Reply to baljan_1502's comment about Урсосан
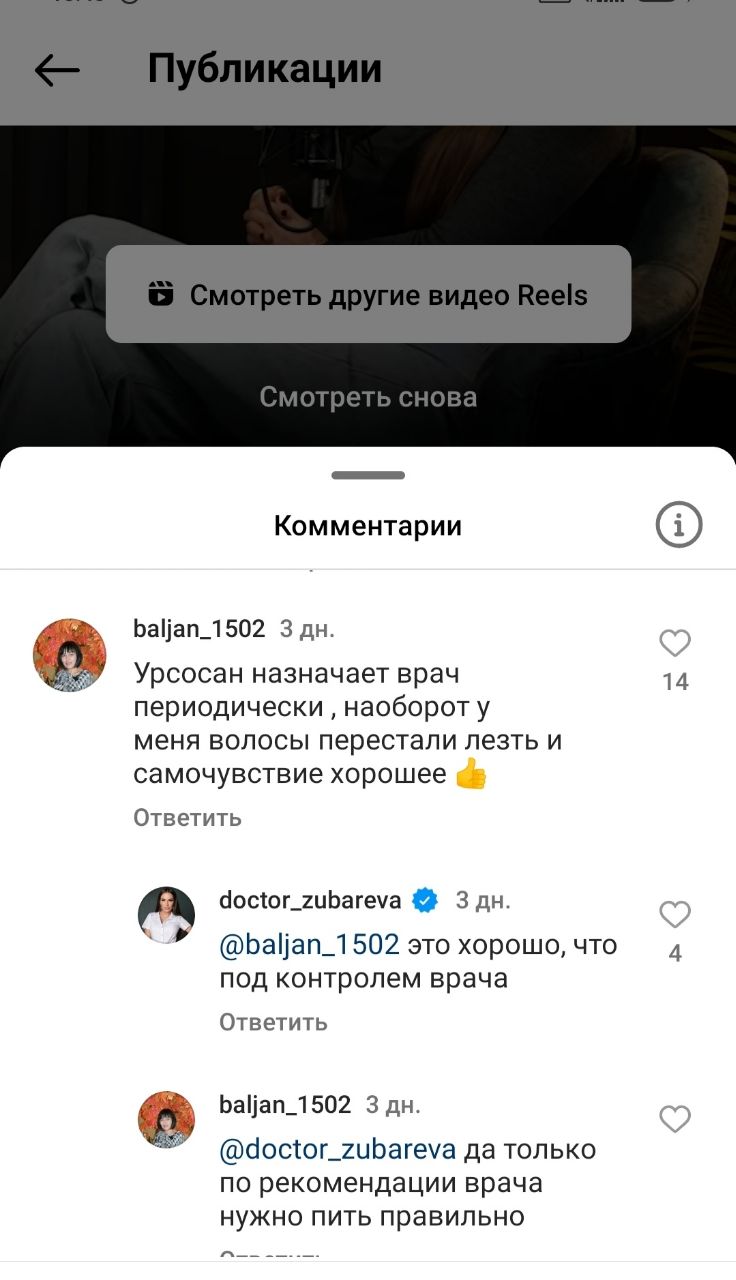736x1280 pixels. coord(188,817)
